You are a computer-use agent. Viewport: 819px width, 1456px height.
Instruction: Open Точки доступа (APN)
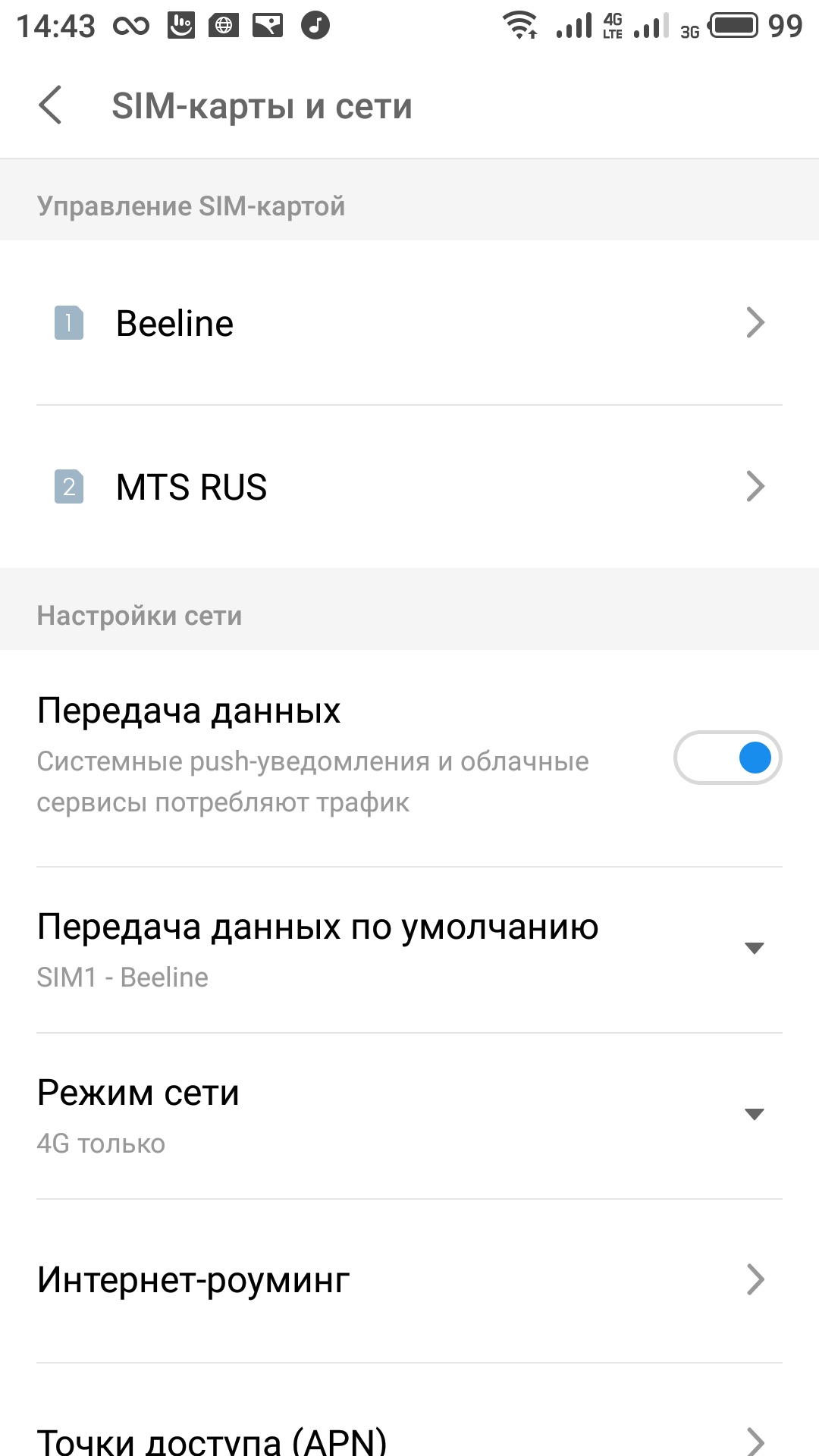coord(409,1437)
